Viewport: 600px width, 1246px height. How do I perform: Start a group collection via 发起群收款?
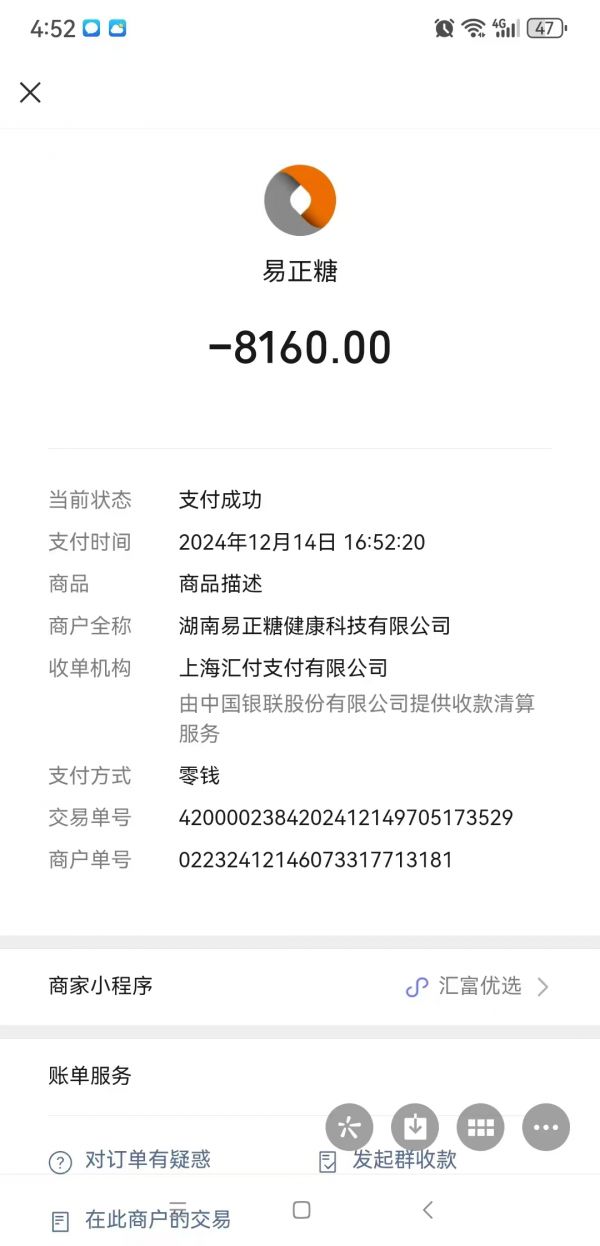pyautogui.click(x=403, y=1160)
